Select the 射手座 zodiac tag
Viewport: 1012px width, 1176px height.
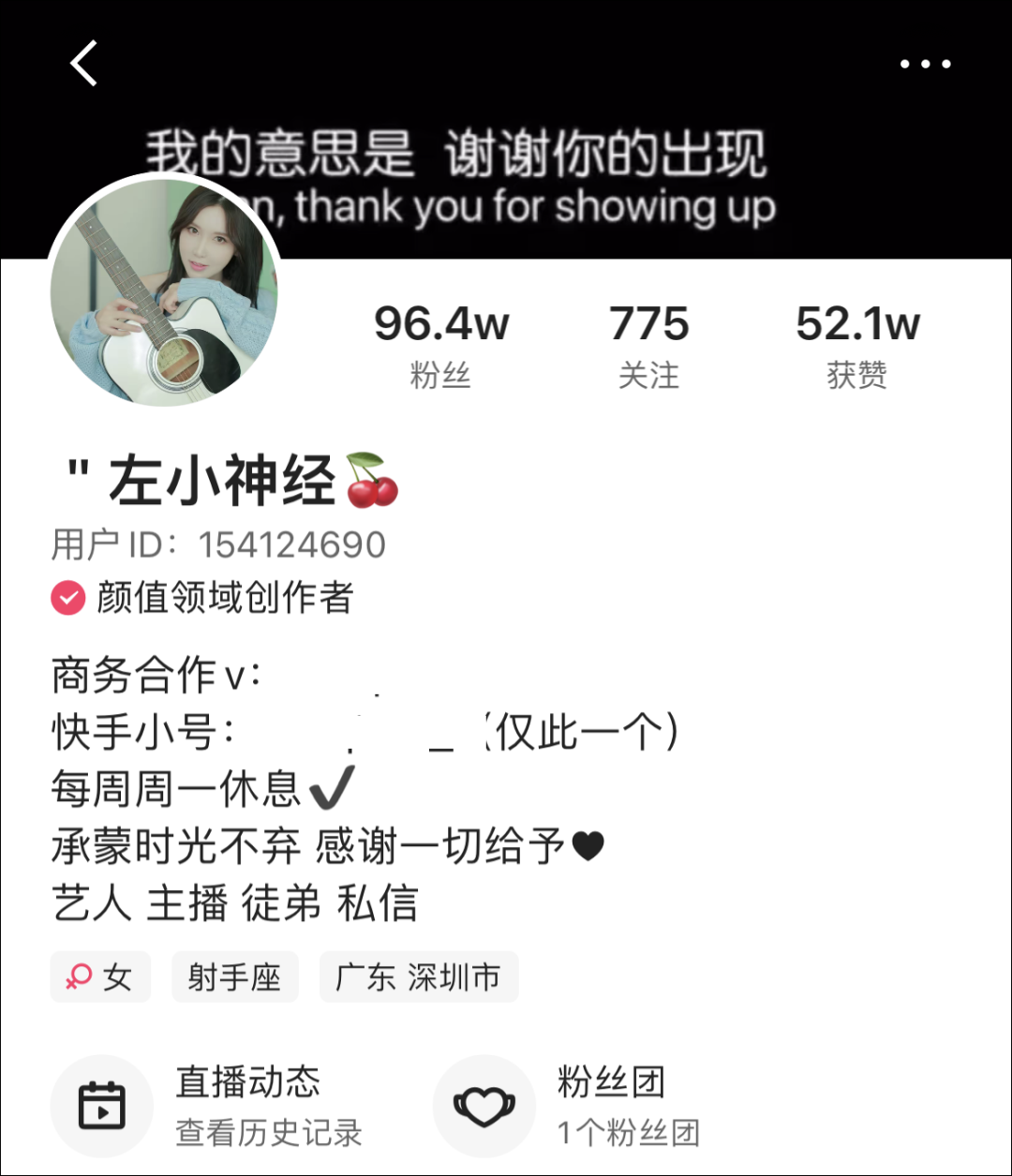234,976
